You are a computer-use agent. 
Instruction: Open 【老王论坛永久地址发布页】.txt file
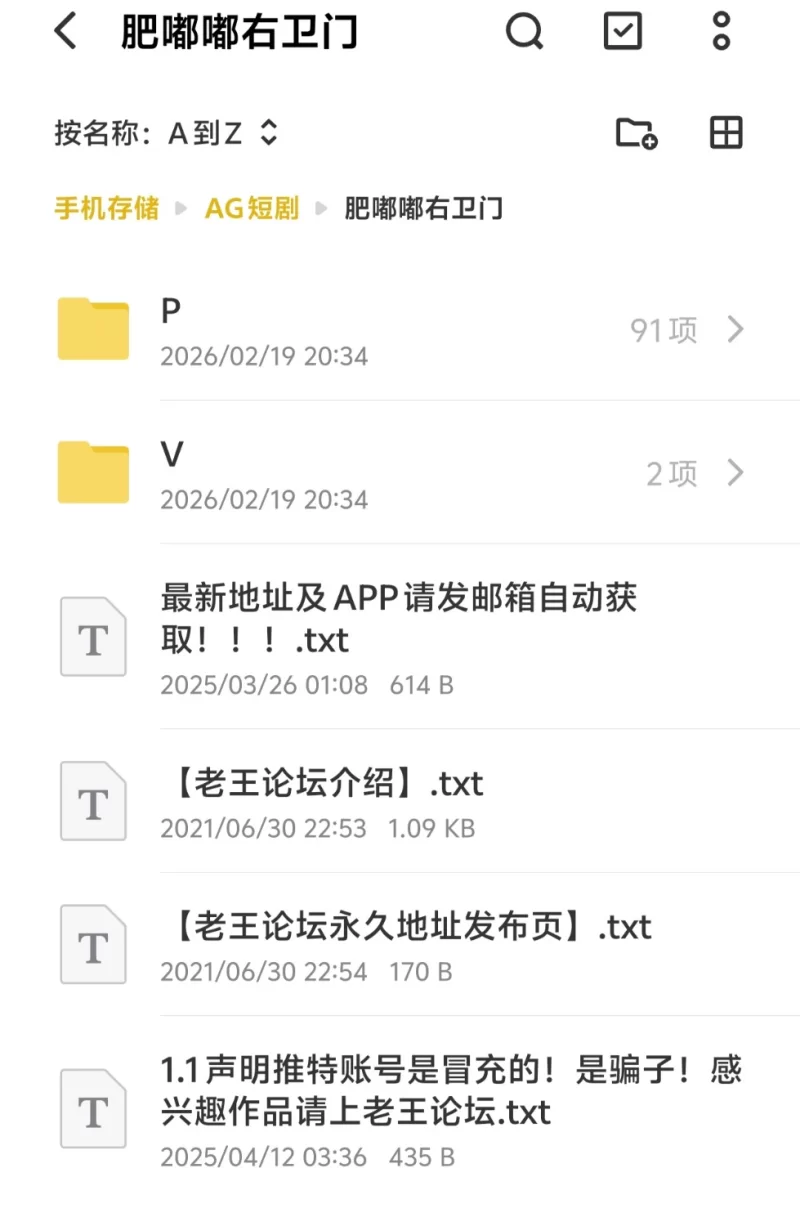coord(400,944)
